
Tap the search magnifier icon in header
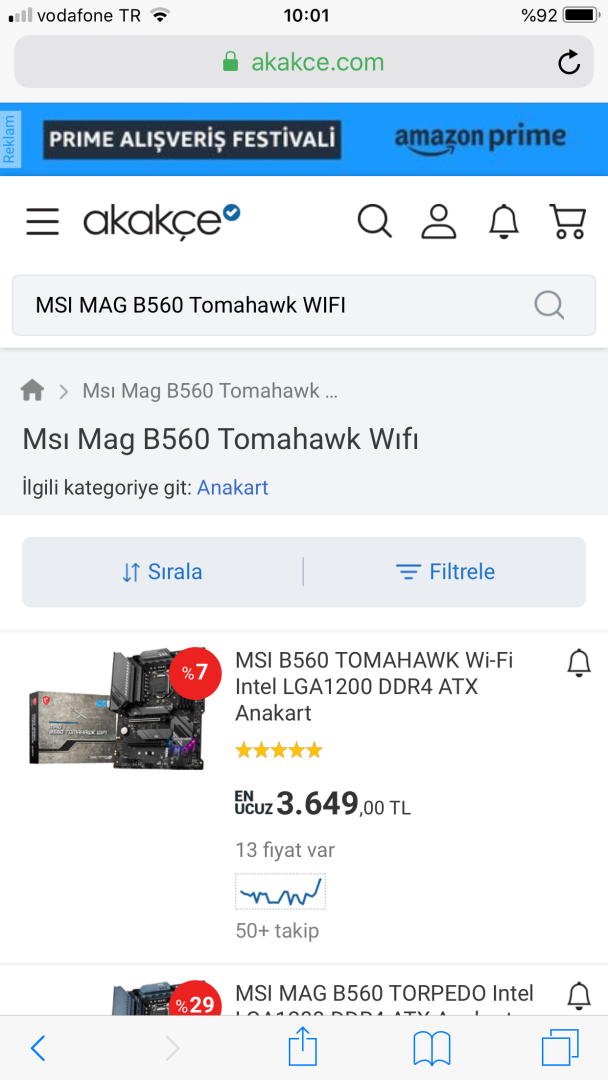pos(374,221)
